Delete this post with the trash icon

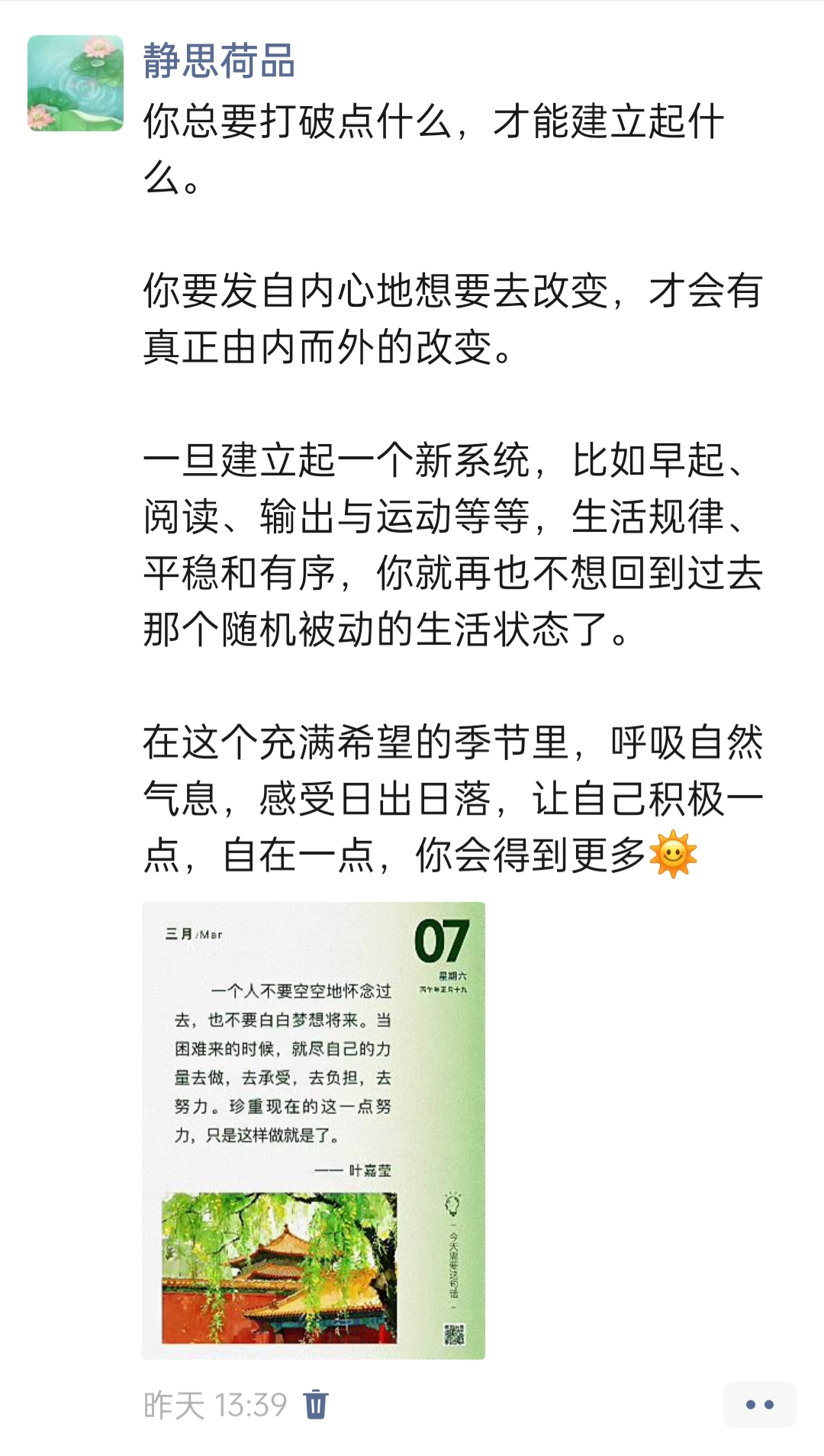316,1404
